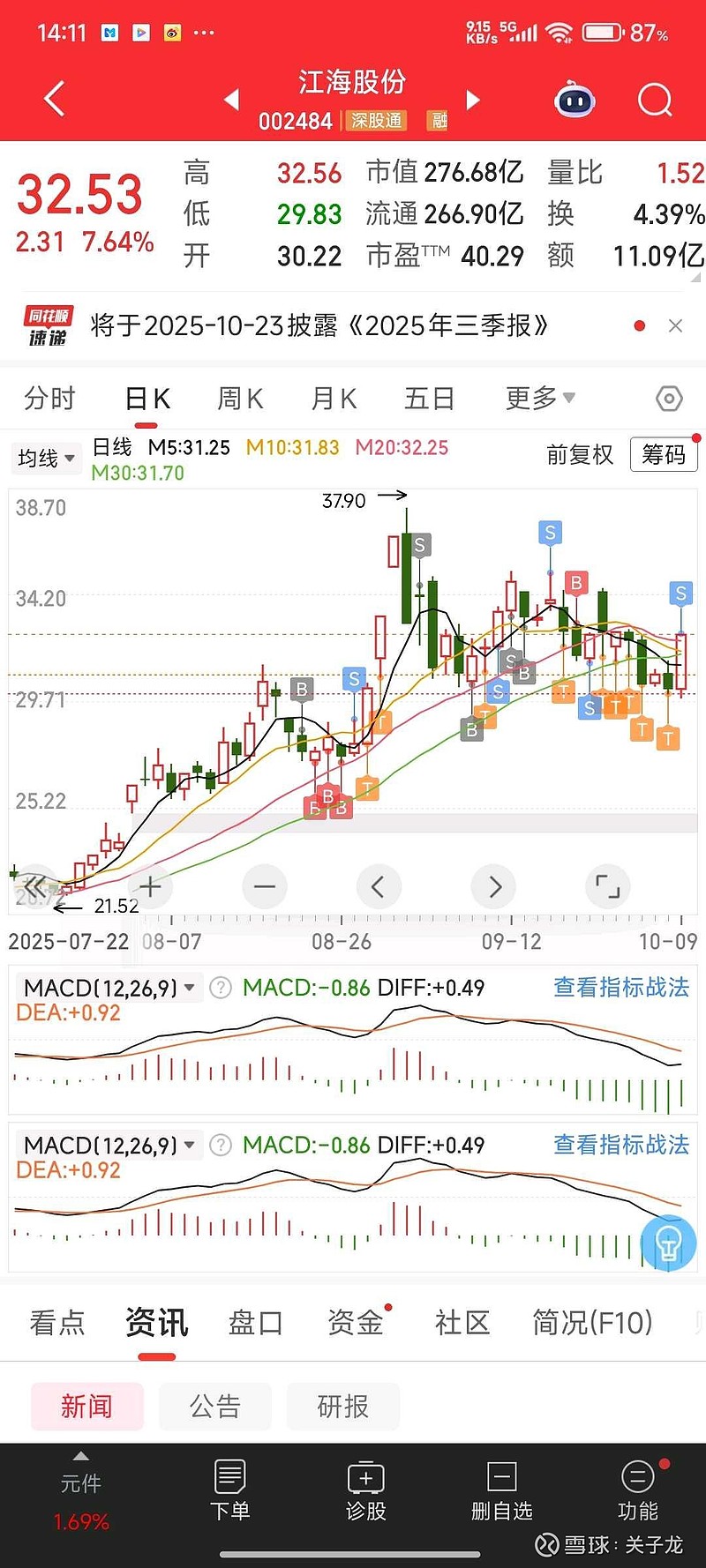
Task: Go back using the header arrow
Action: (55, 99)
